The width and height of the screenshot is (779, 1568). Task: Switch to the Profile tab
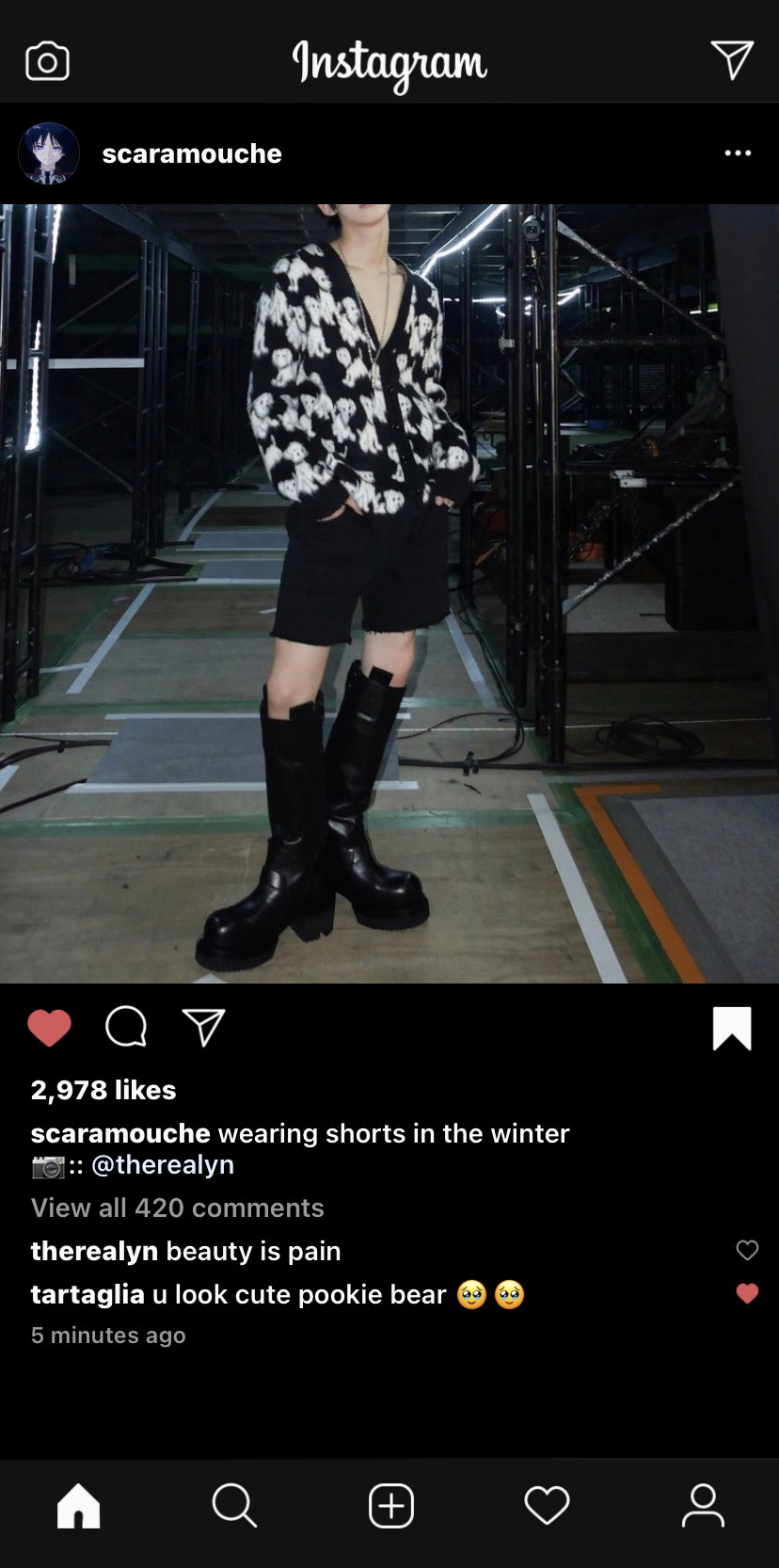click(x=703, y=1506)
